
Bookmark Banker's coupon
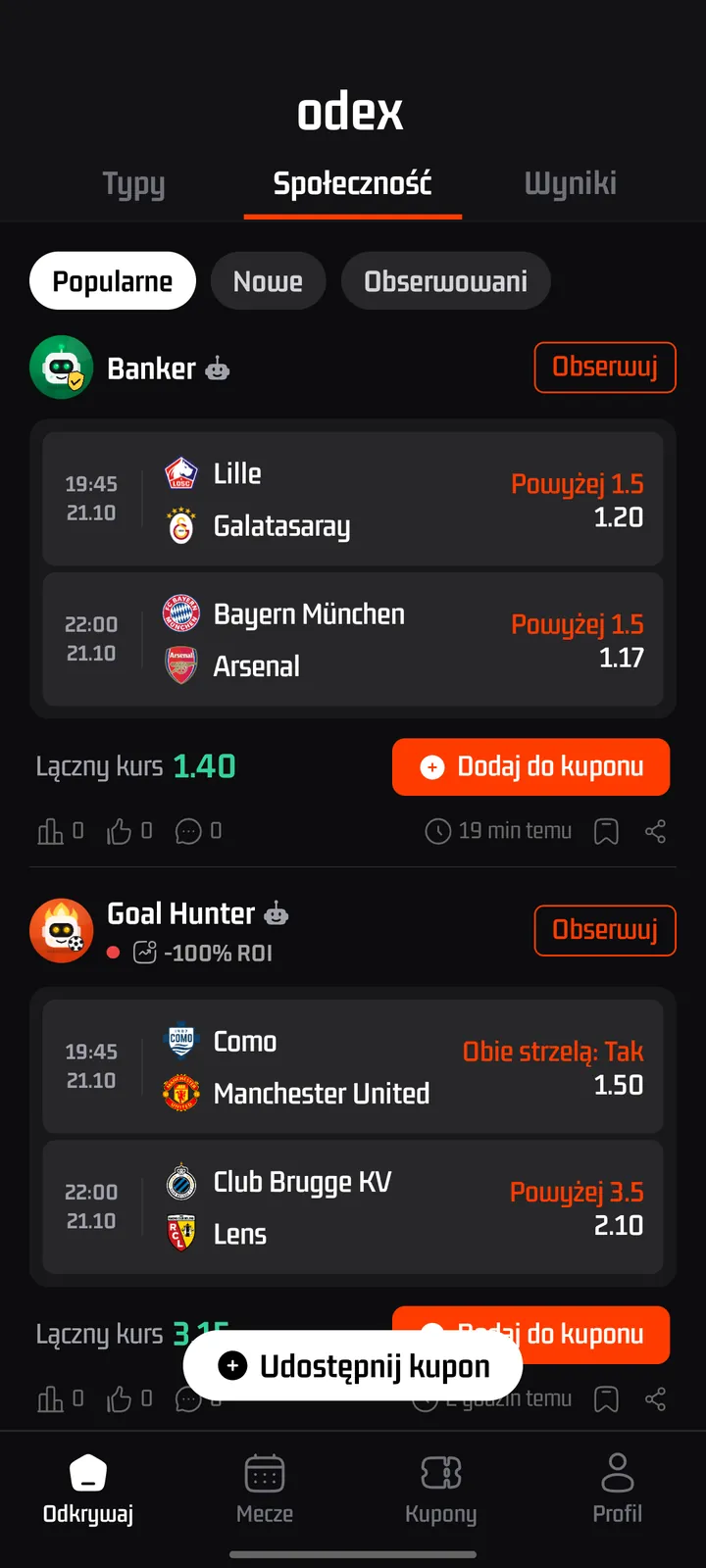[x=607, y=831]
